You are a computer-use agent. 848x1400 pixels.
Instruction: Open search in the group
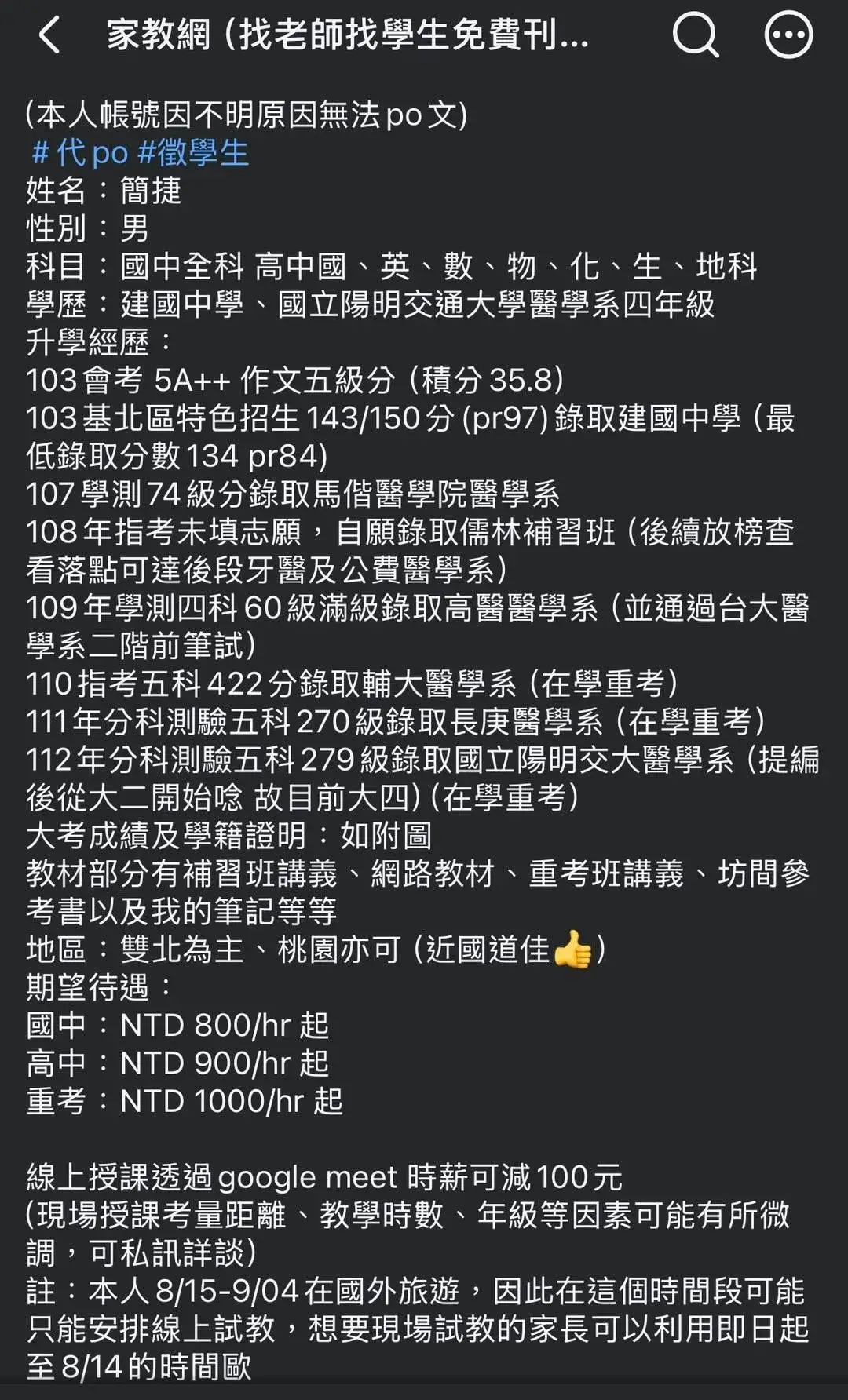pyautogui.click(x=695, y=35)
